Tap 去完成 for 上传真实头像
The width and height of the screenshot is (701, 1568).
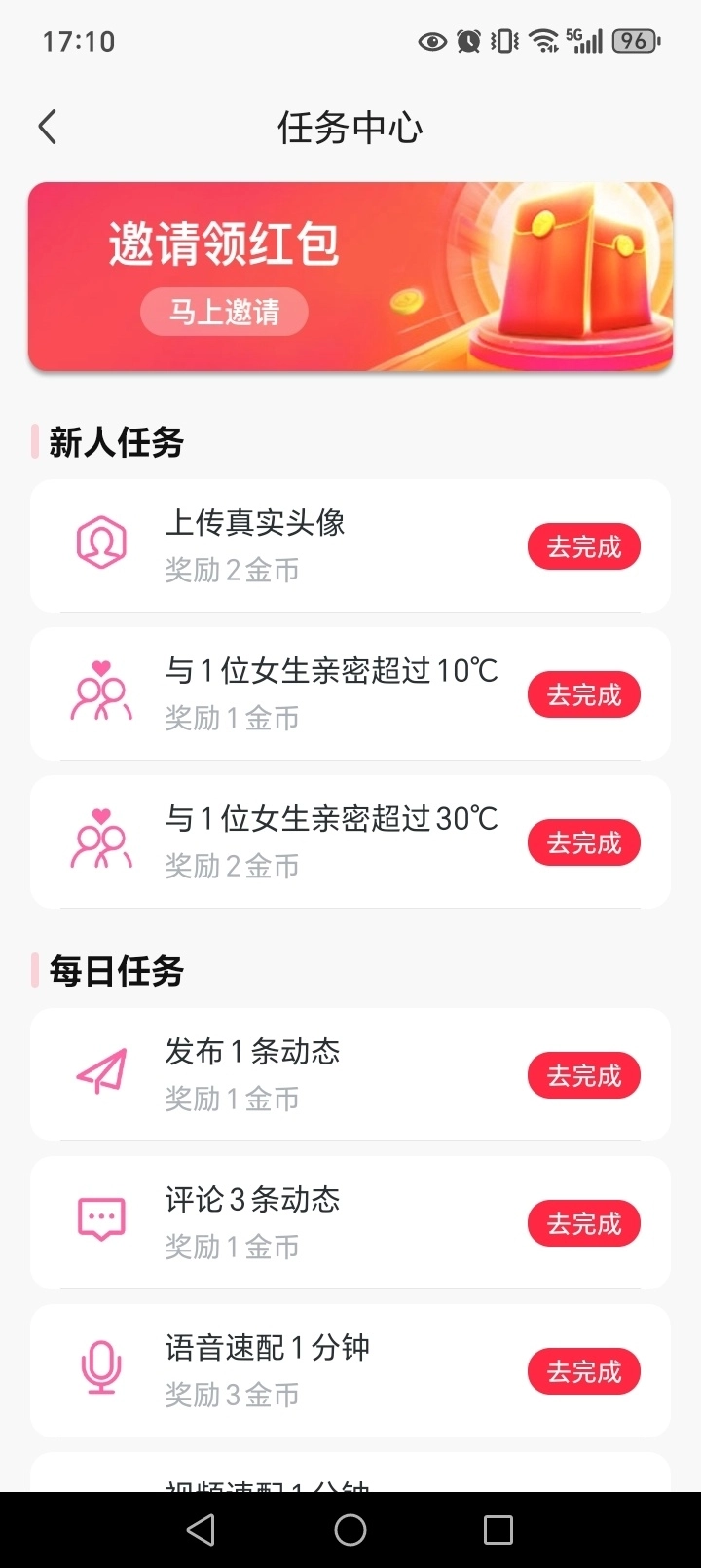[583, 546]
